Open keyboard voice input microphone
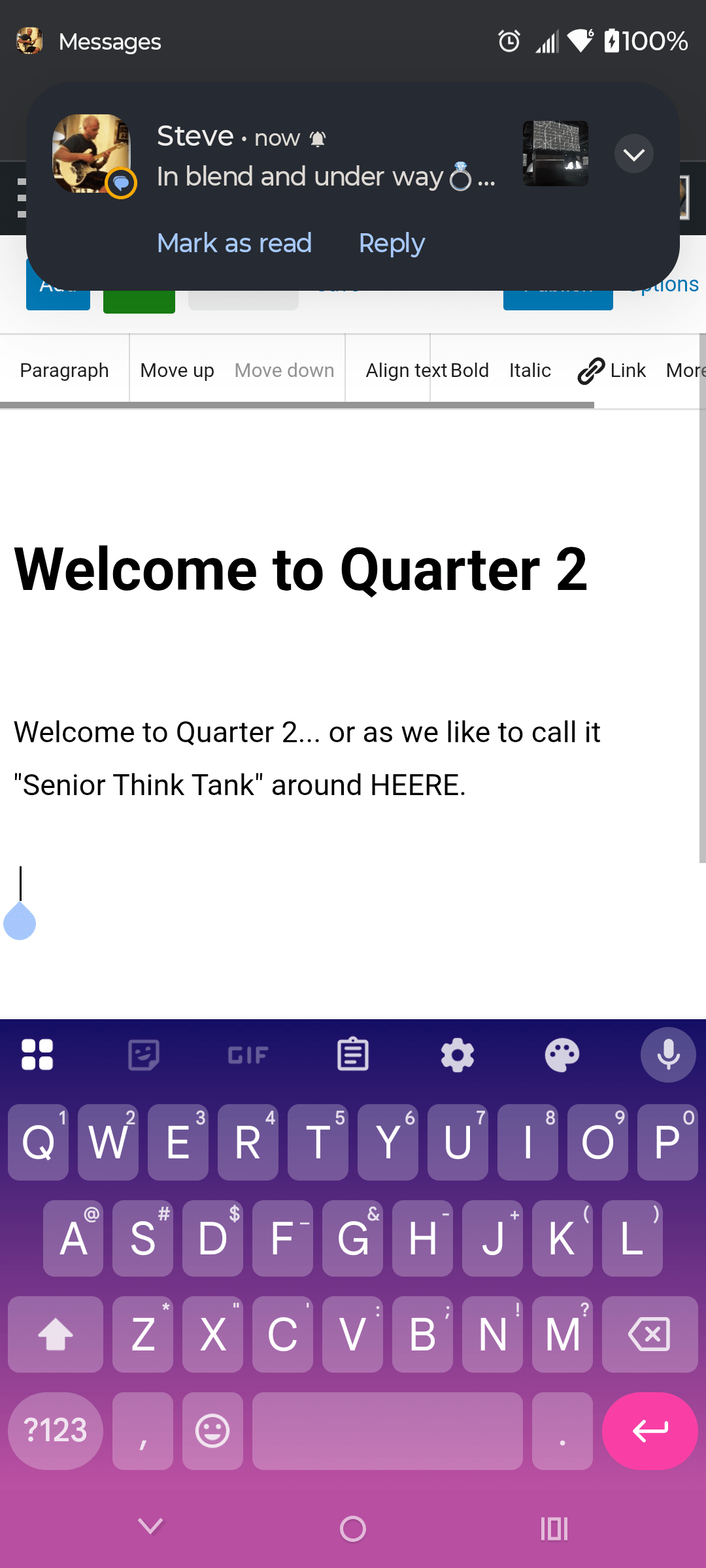Viewport: 706px width, 1568px height. pos(667,1055)
